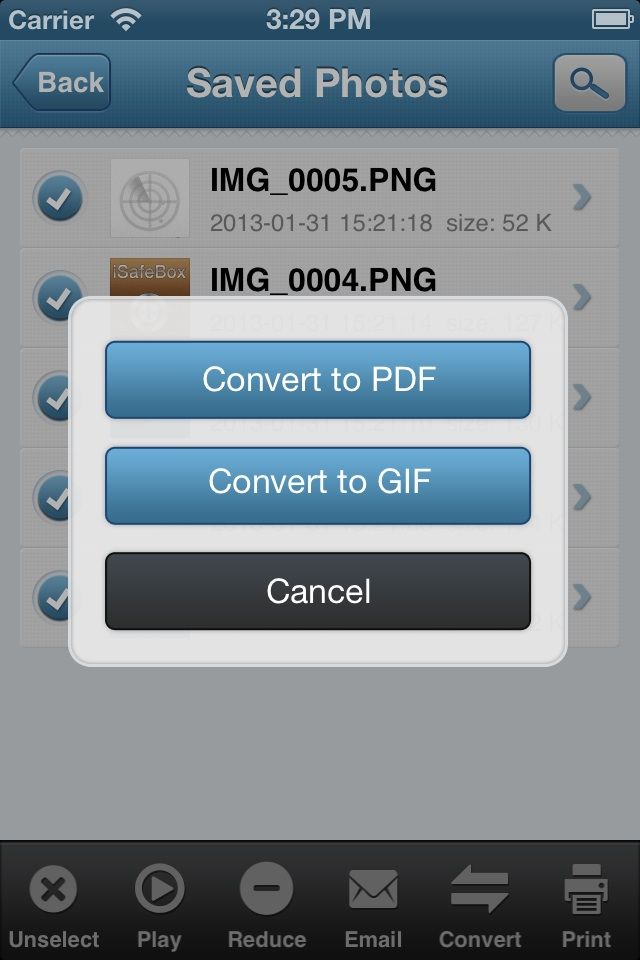This screenshot has width=640, height=960.
Task: Tap Reduce in bottom toolbar
Action: [266, 905]
